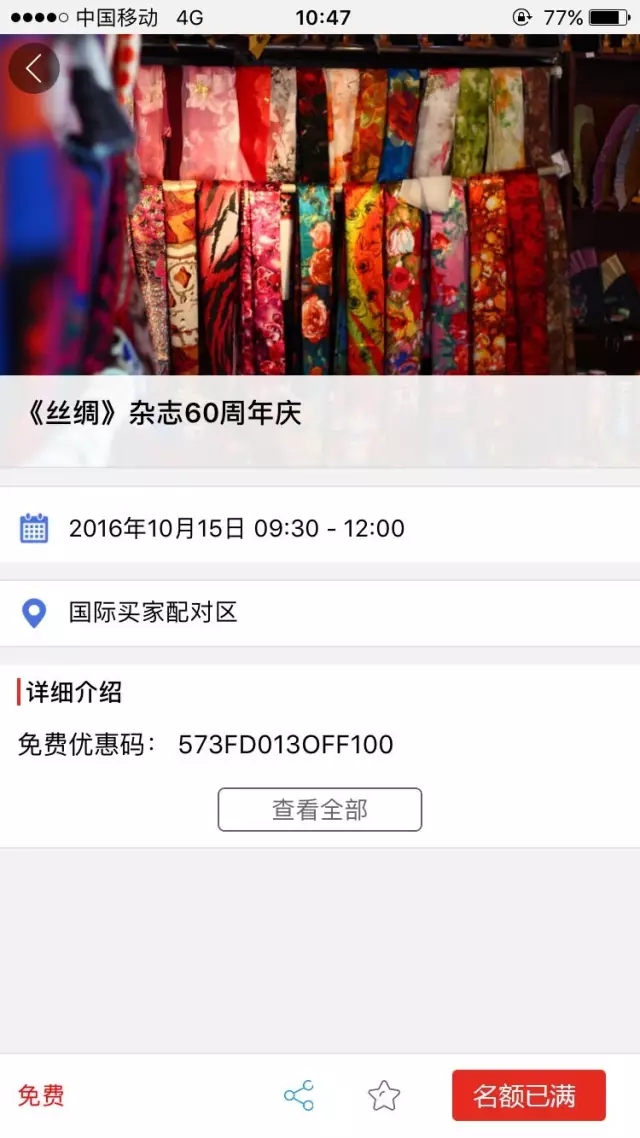Image resolution: width=640 pixels, height=1138 pixels.
Task: Favorite this event with the star icon
Action: [384, 1096]
